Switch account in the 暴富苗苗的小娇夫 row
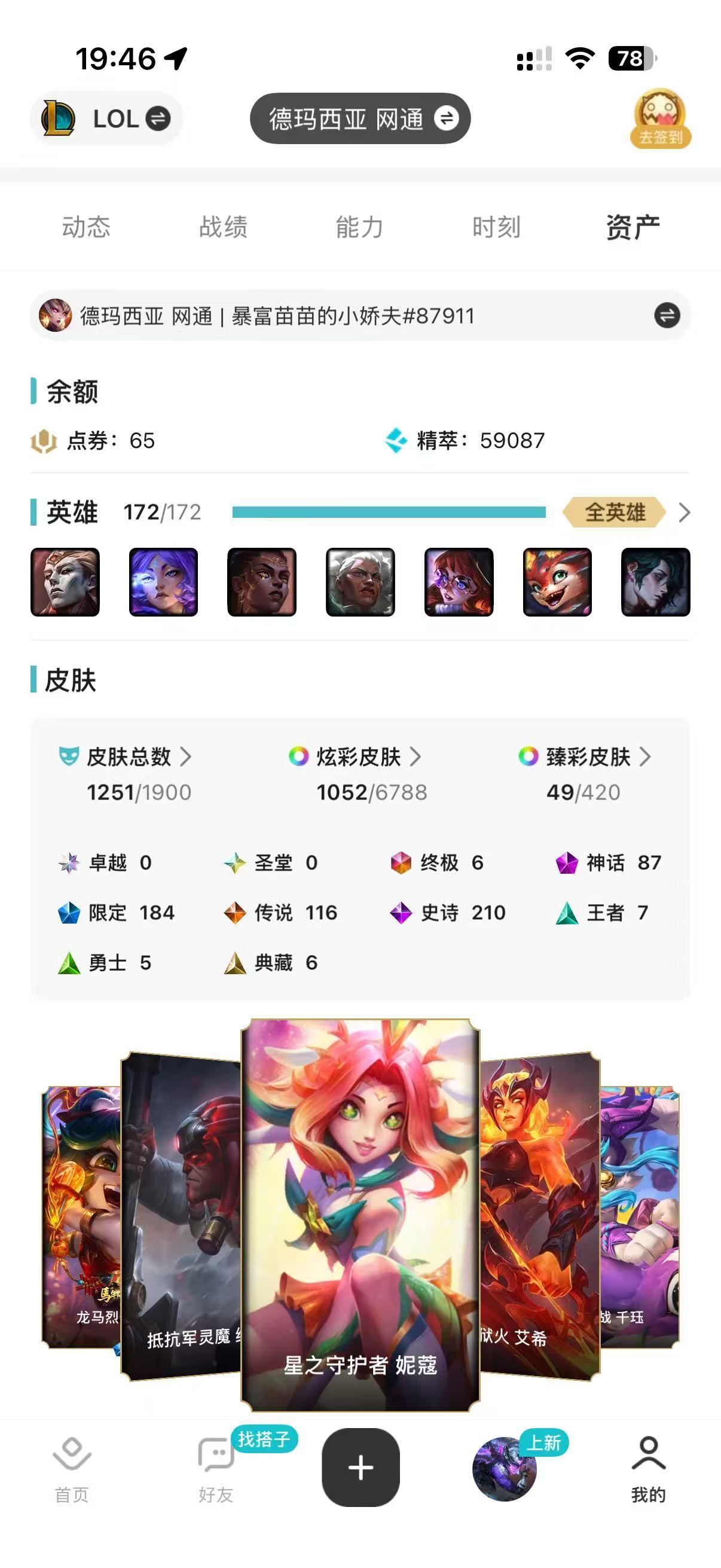721x1568 pixels. (667, 315)
